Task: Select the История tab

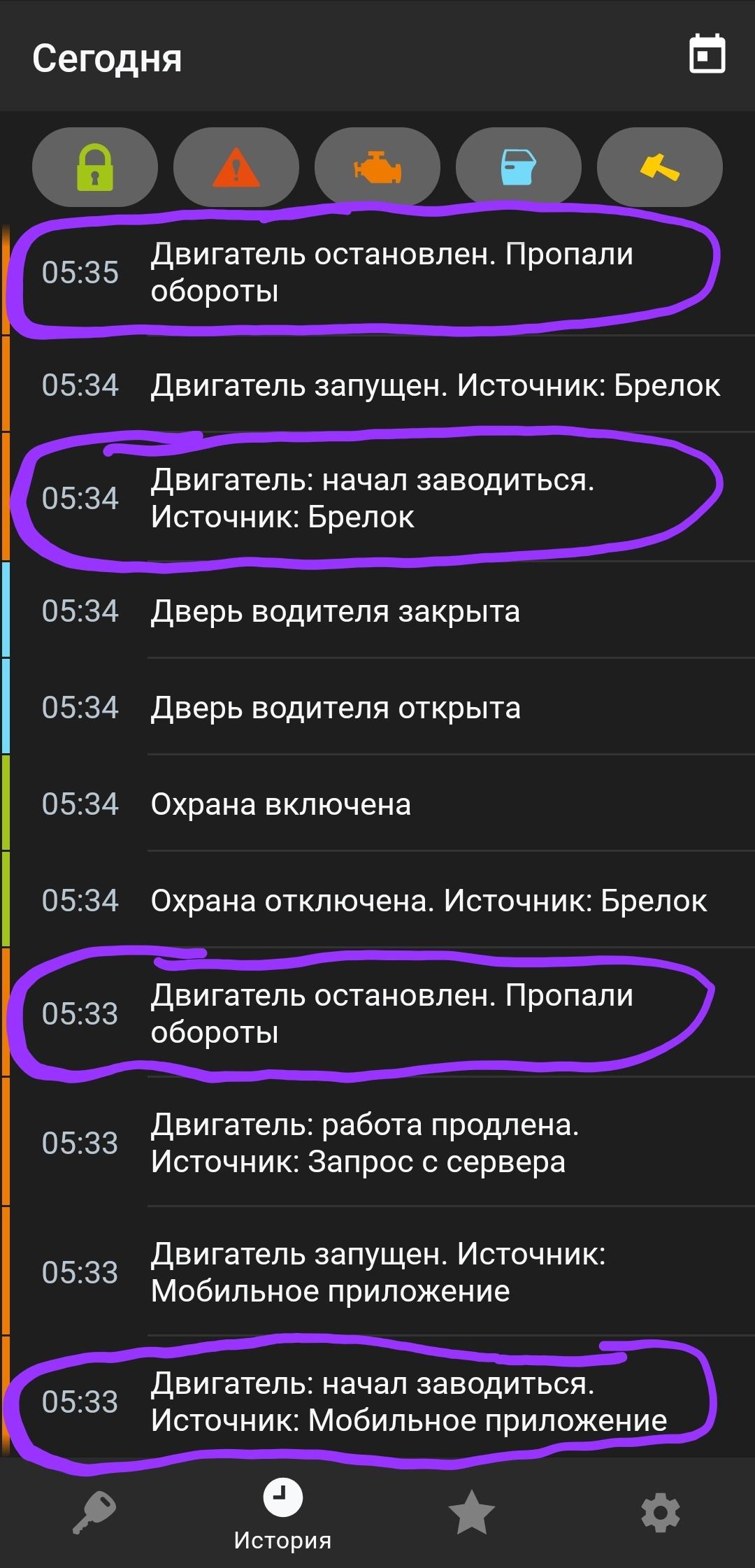Action: [282, 1515]
